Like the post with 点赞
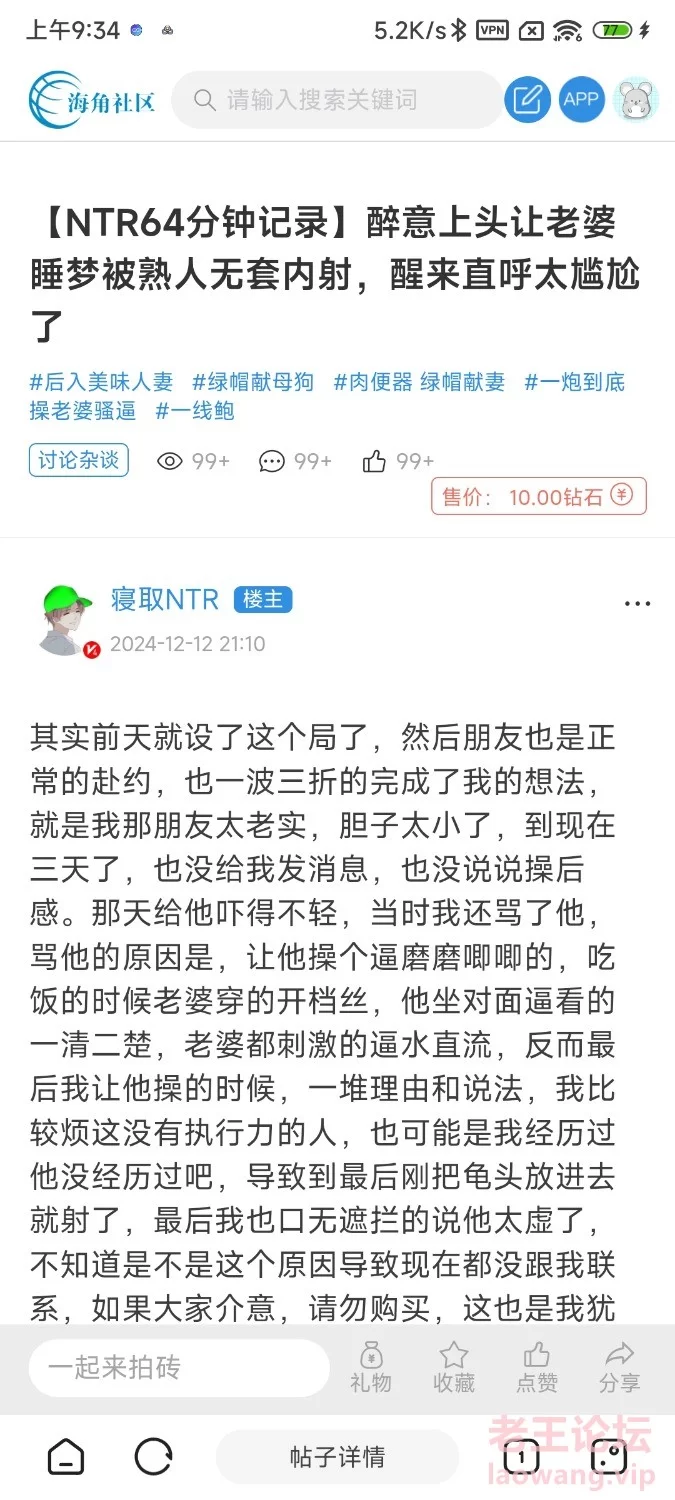This screenshot has height=1500, width=675. (x=537, y=1368)
